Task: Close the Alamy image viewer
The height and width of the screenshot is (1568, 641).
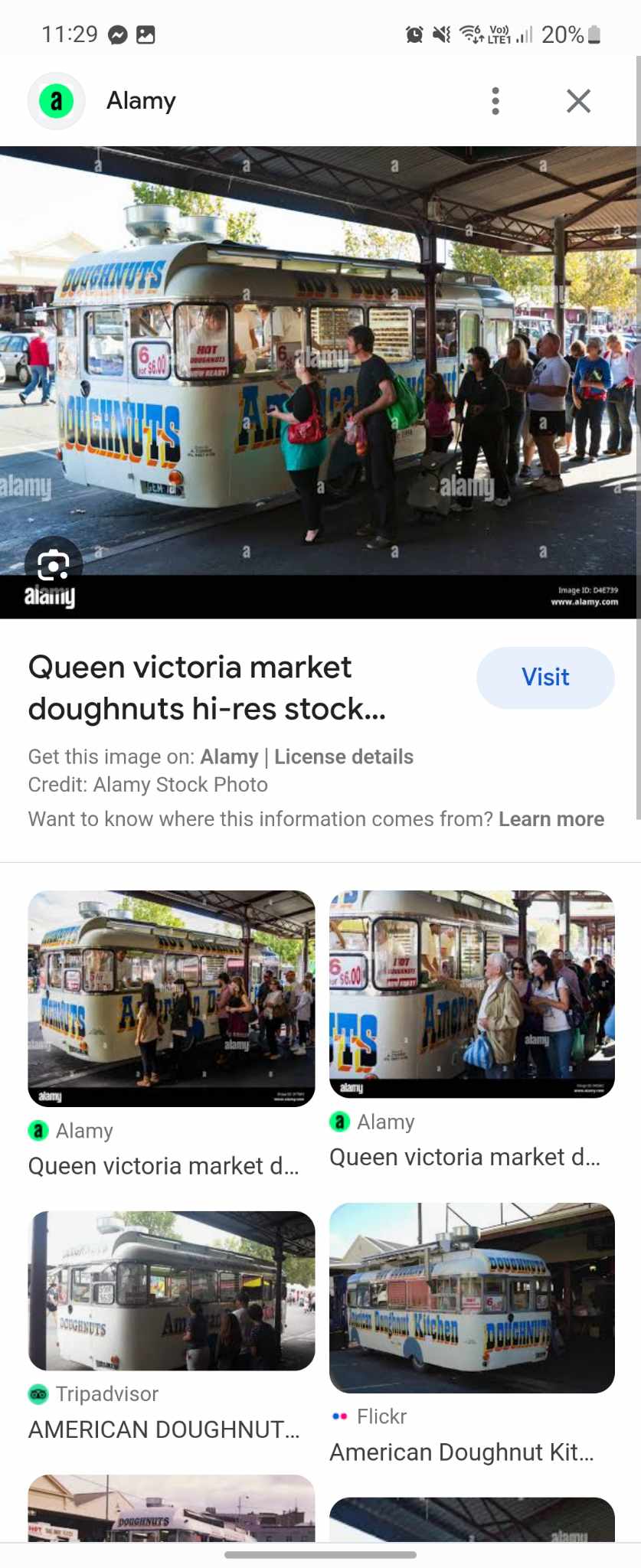Action: click(x=578, y=101)
